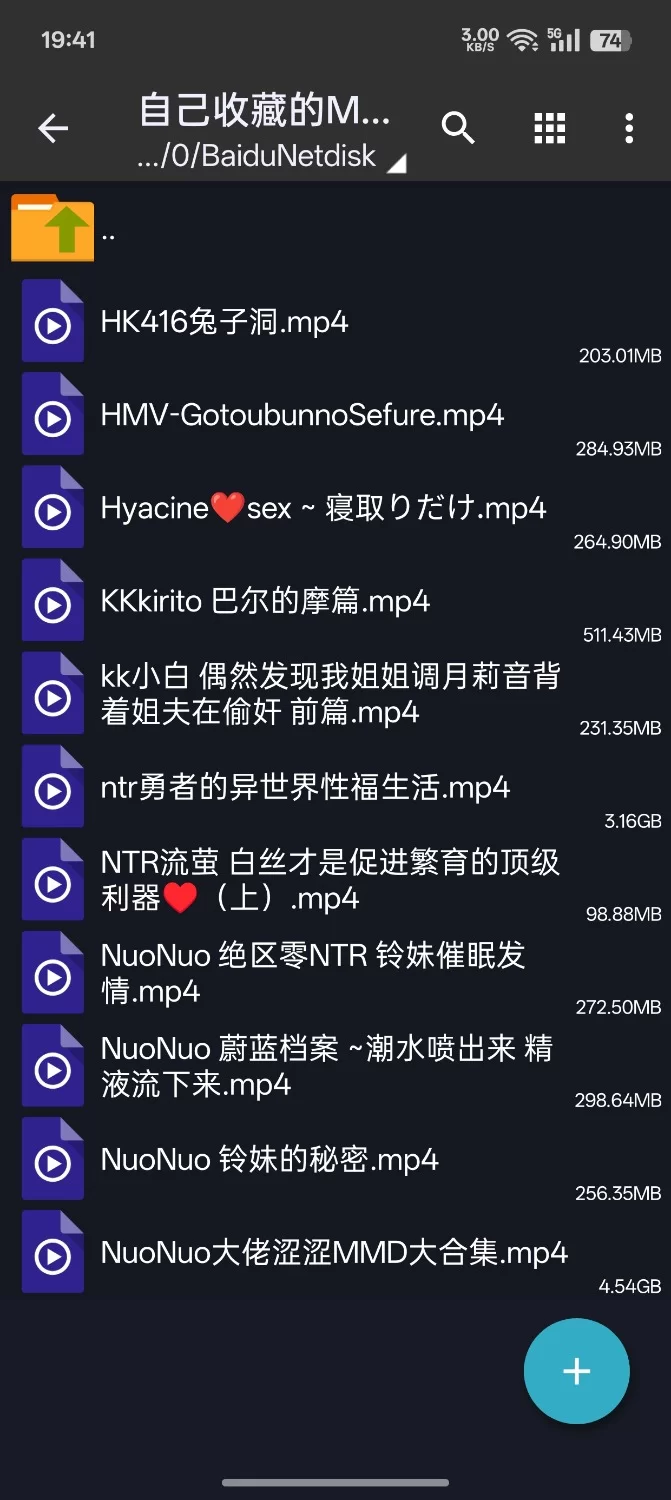The height and width of the screenshot is (1500, 671).
Task: Open NuoNuo 铃妹的秘密.mp4
Action: click(x=269, y=1160)
